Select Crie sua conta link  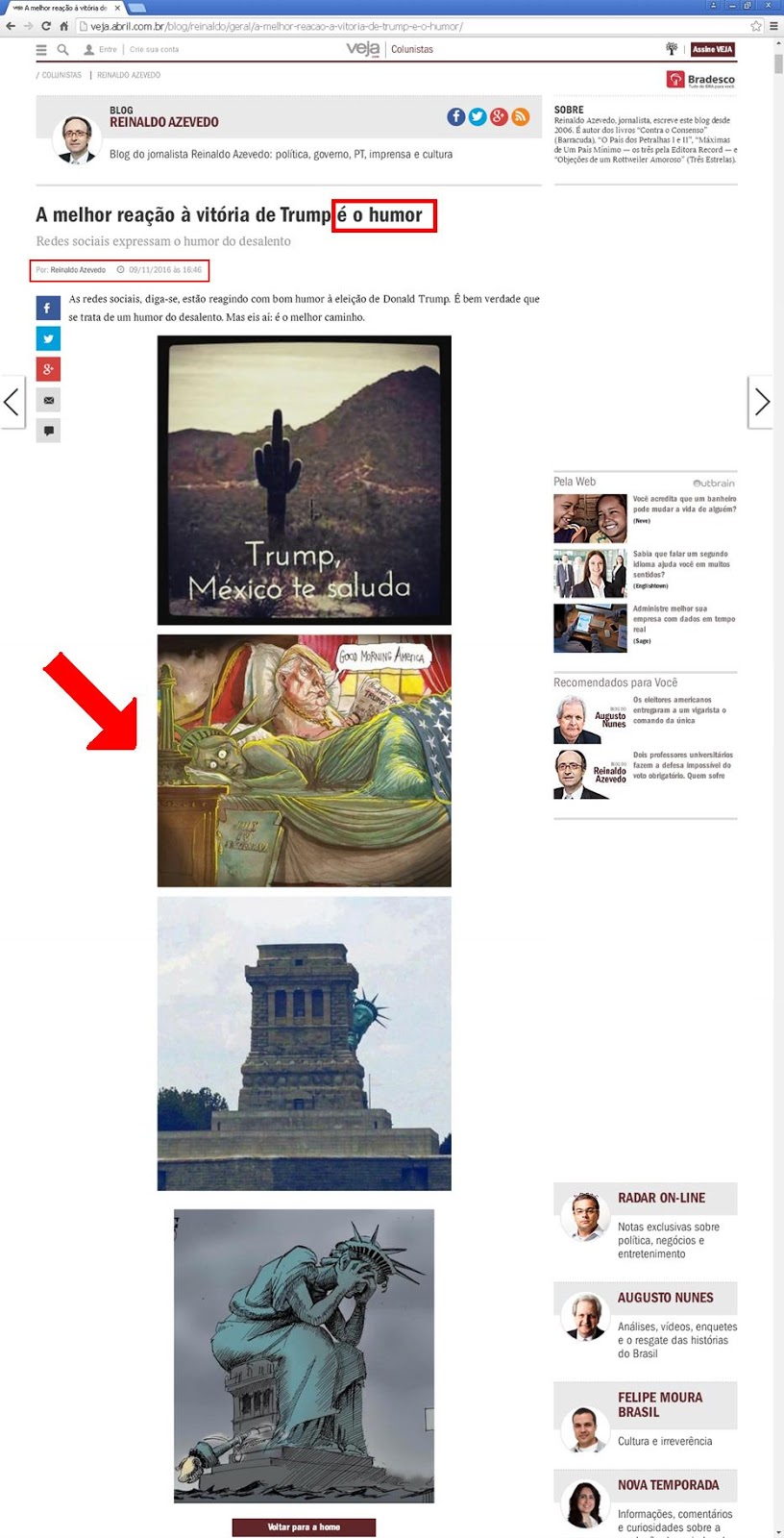tap(154, 50)
